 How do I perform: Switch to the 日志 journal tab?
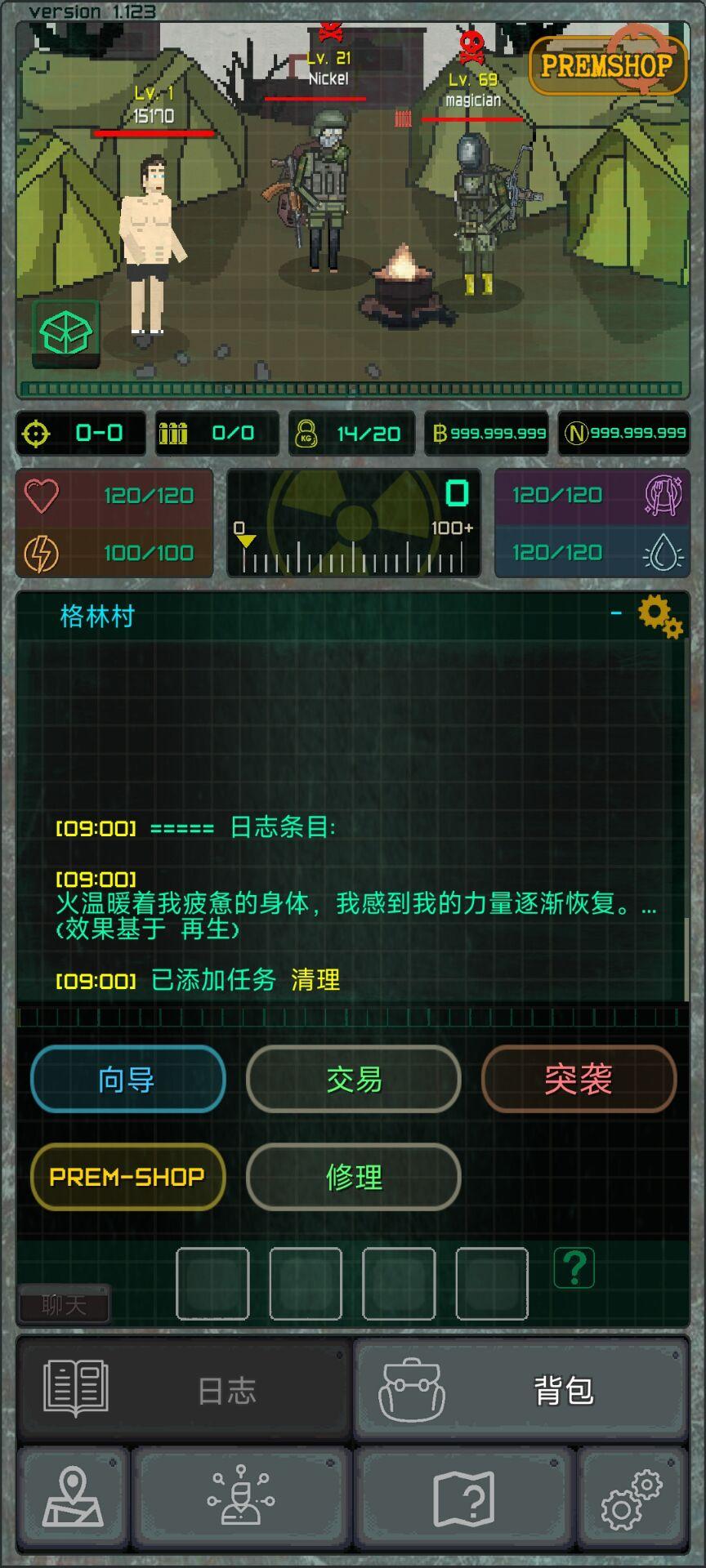(185, 1389)
